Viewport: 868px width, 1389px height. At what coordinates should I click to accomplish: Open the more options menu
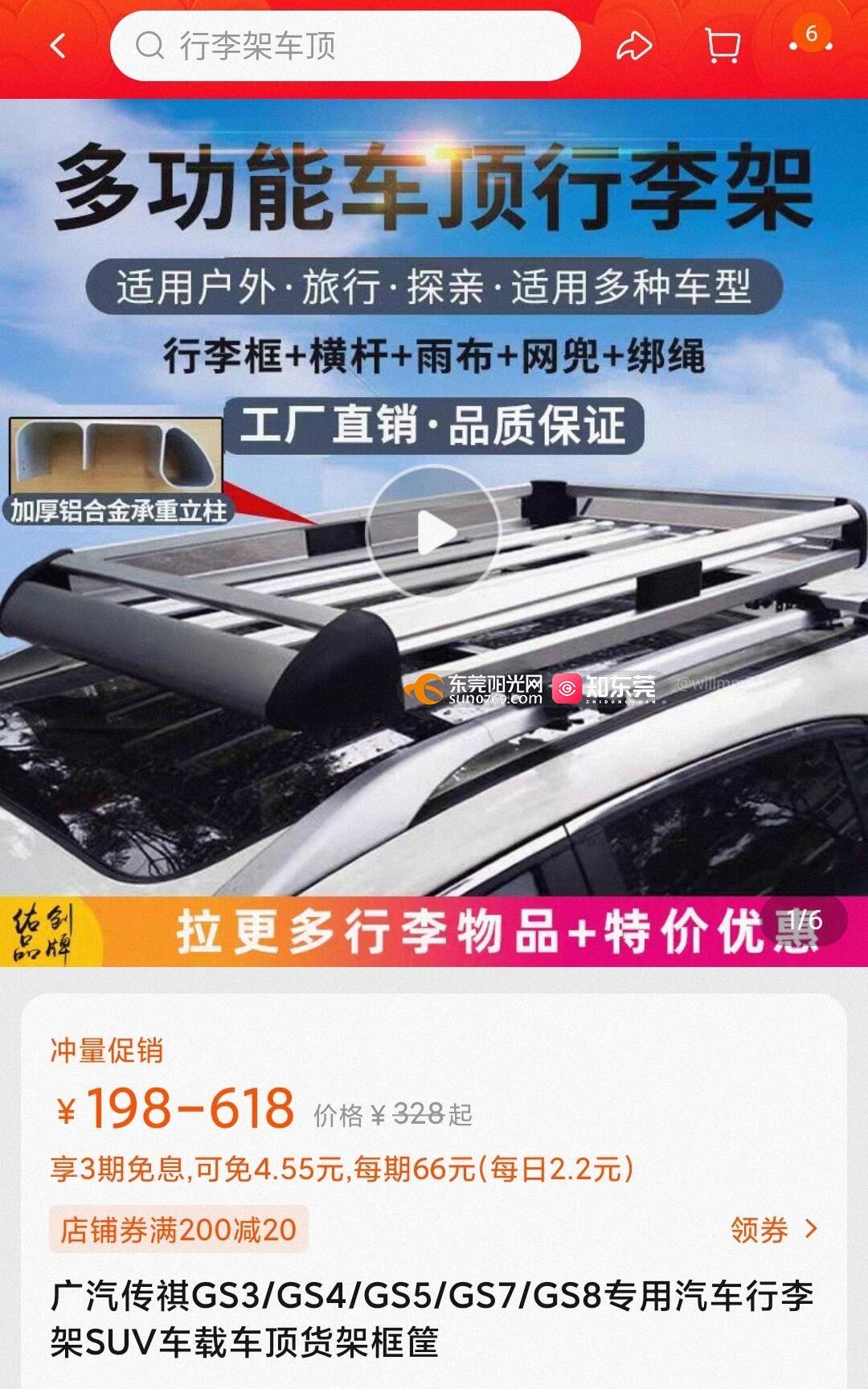[810, 44]
